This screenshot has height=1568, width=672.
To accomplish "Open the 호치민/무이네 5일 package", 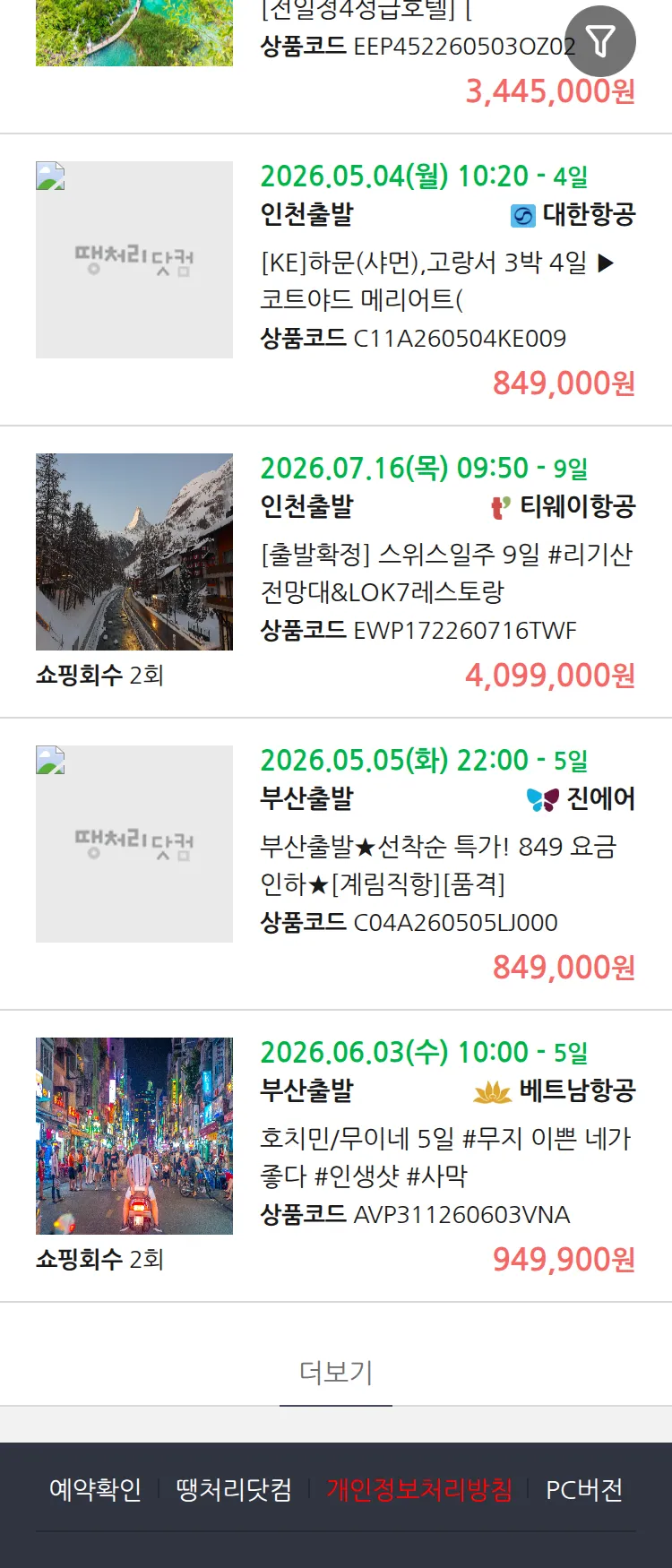I will [x=444, y=1157].
